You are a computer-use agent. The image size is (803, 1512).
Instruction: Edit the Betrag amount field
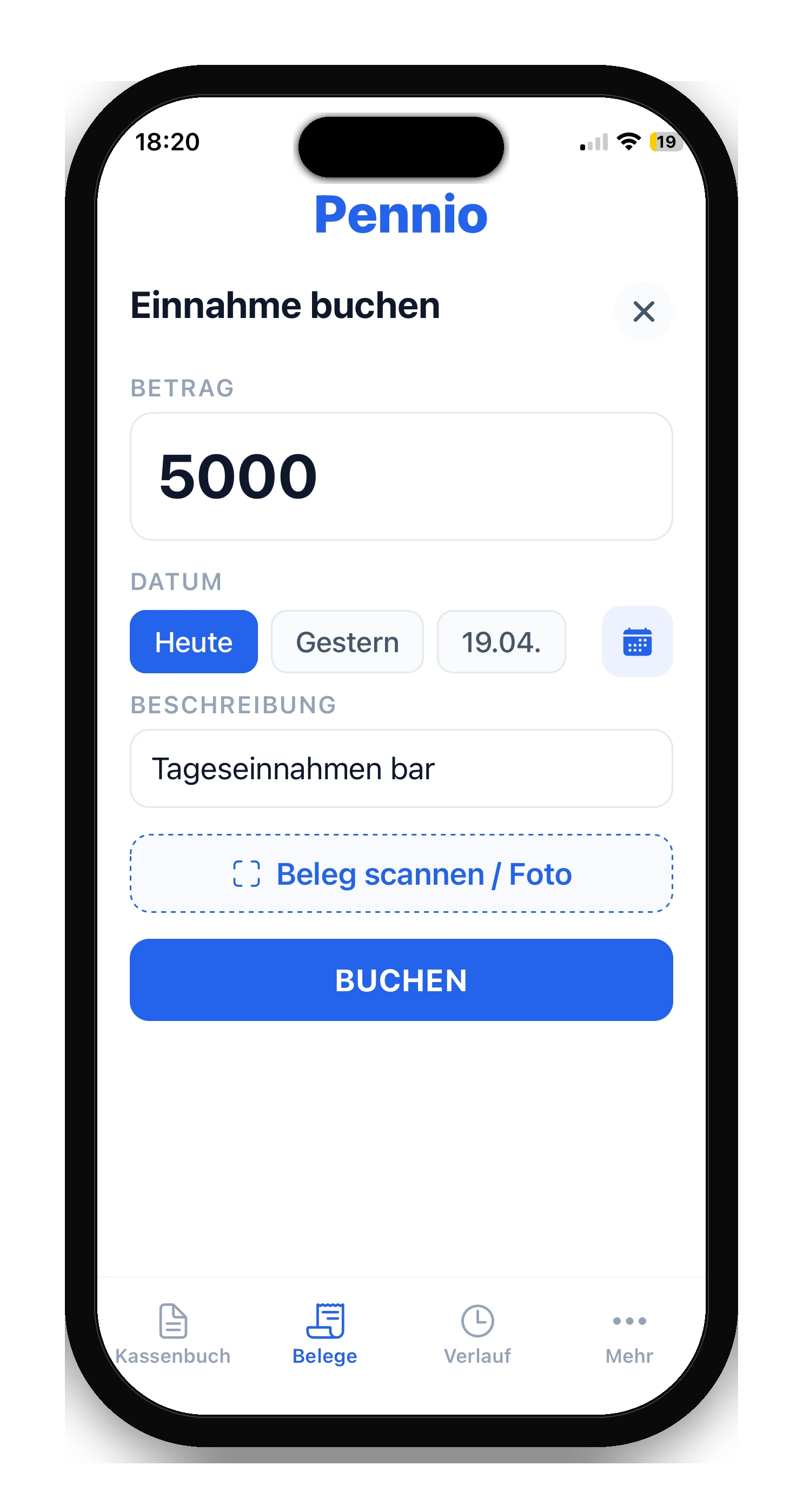[x=401, y=476]
